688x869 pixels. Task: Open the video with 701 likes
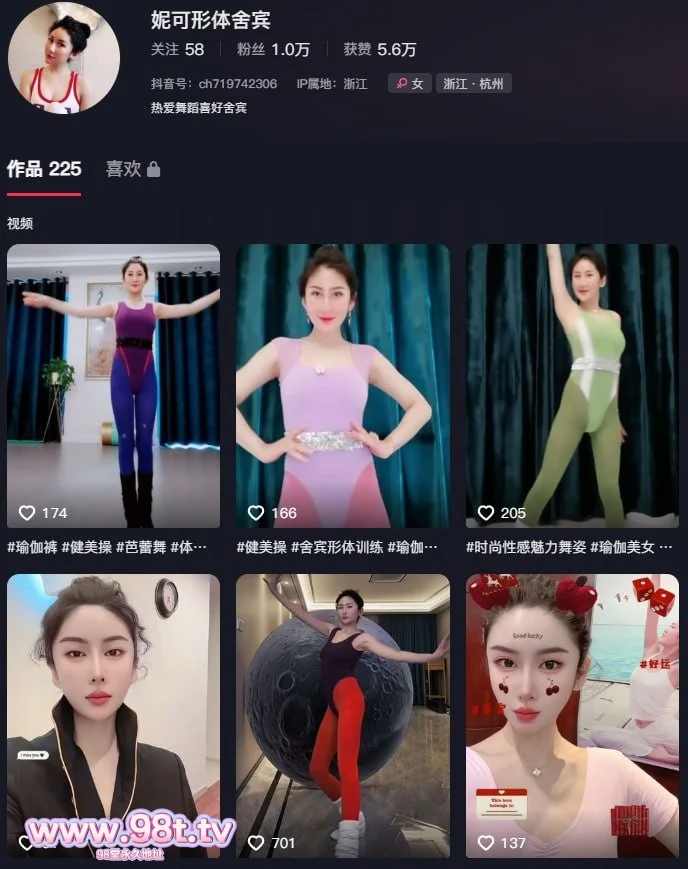point(342,715)
